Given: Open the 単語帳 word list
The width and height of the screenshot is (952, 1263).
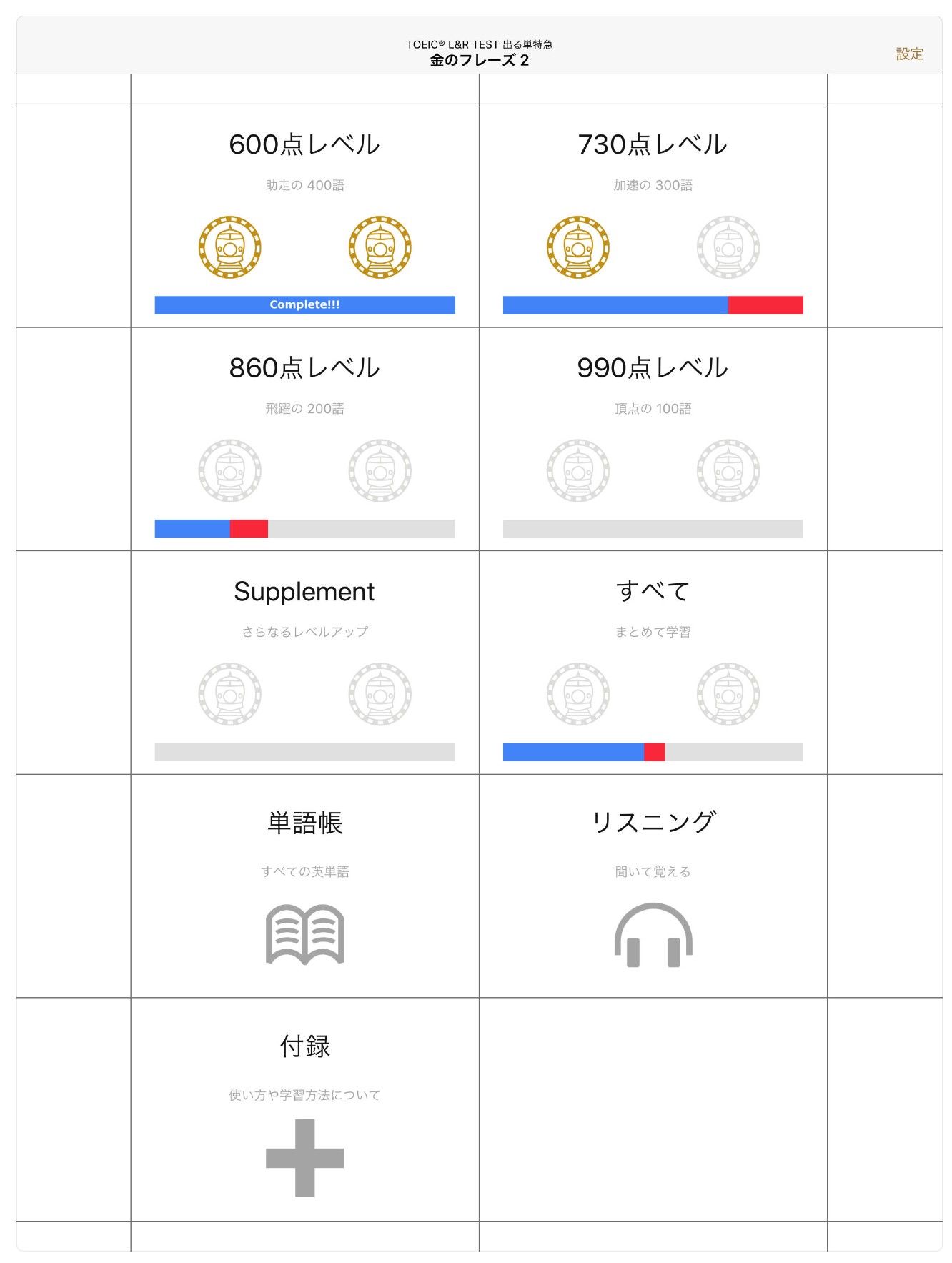Looking at the screenshot, I should pos(304,886).
